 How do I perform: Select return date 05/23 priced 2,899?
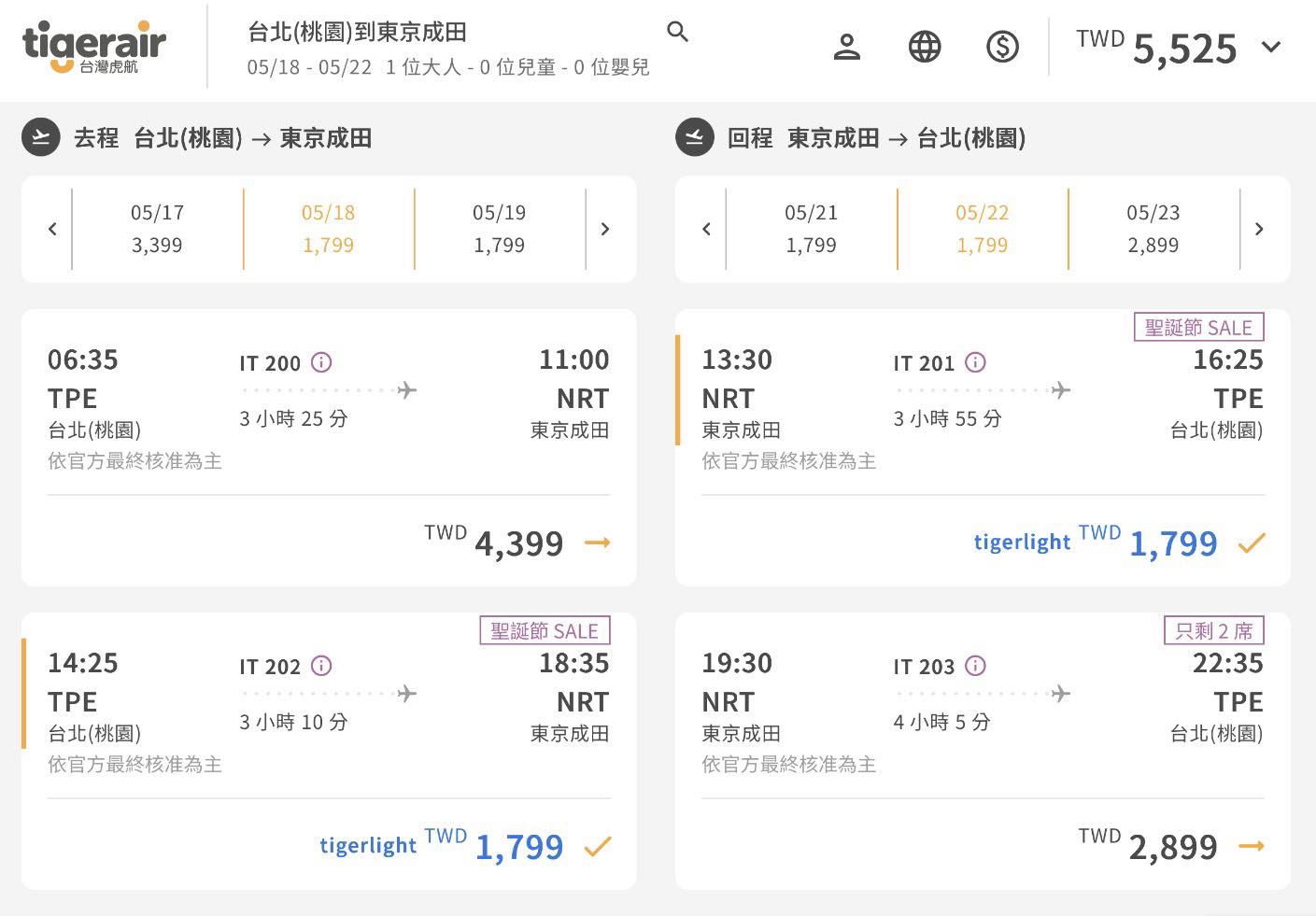pyautogui.click(x=1153, y=229)
